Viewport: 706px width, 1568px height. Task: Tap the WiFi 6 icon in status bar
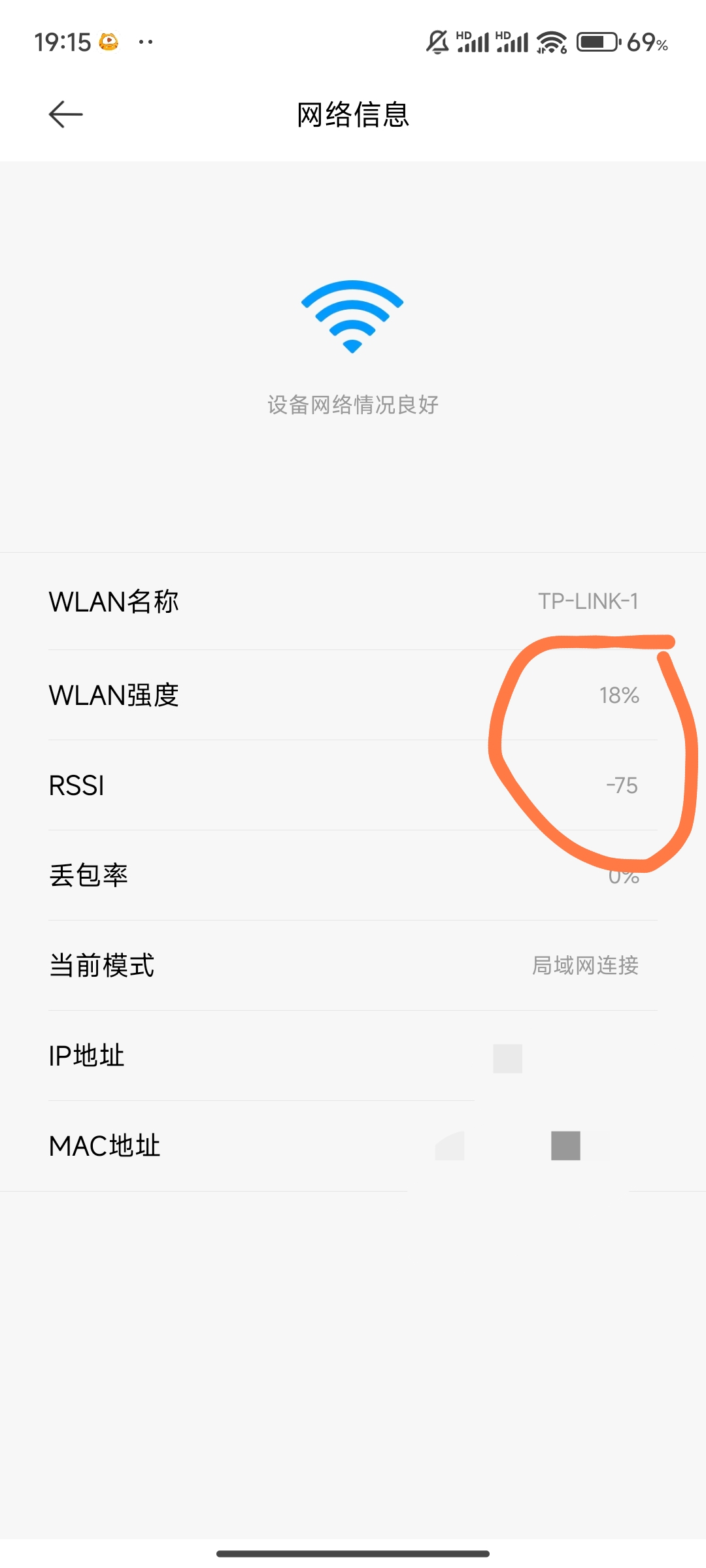coord(552,42)
